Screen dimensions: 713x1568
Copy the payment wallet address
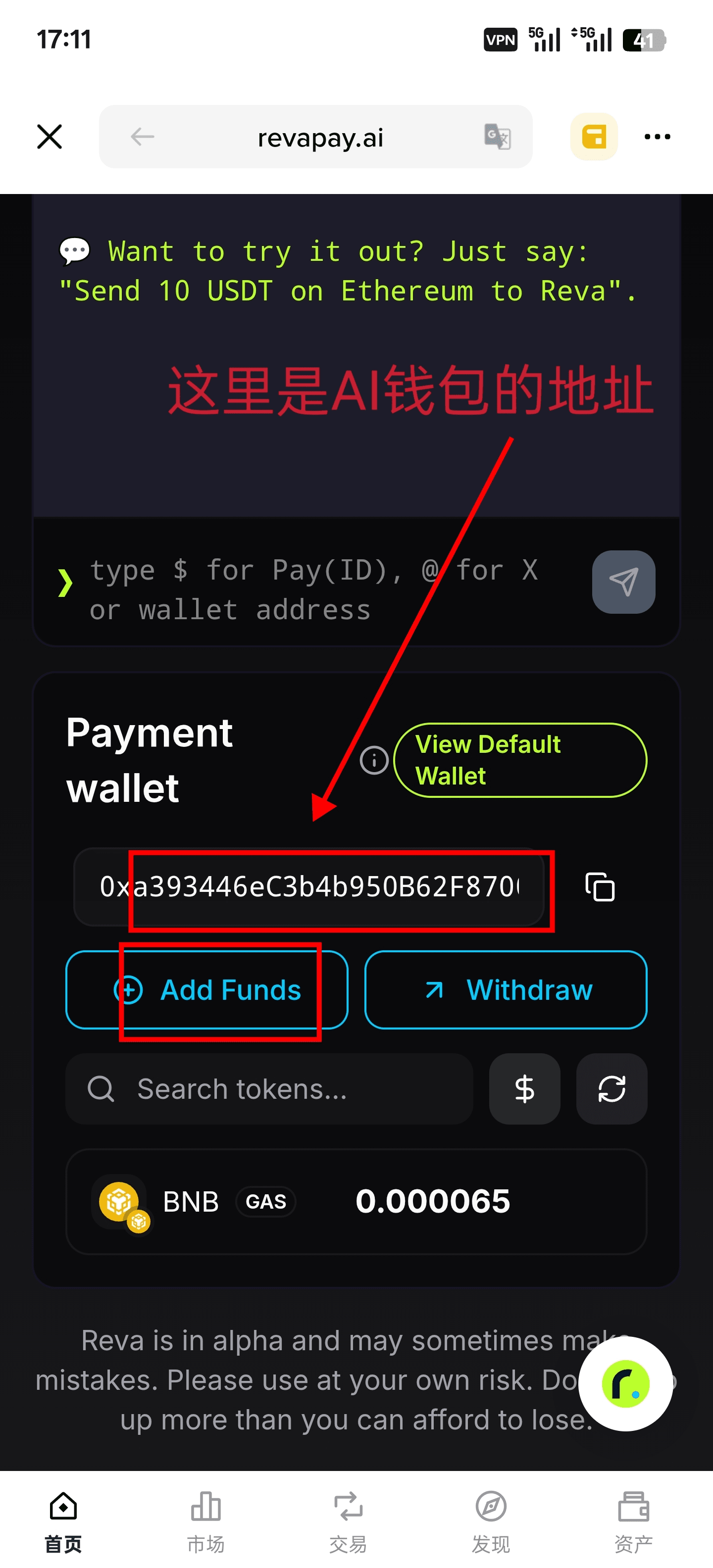600,886
